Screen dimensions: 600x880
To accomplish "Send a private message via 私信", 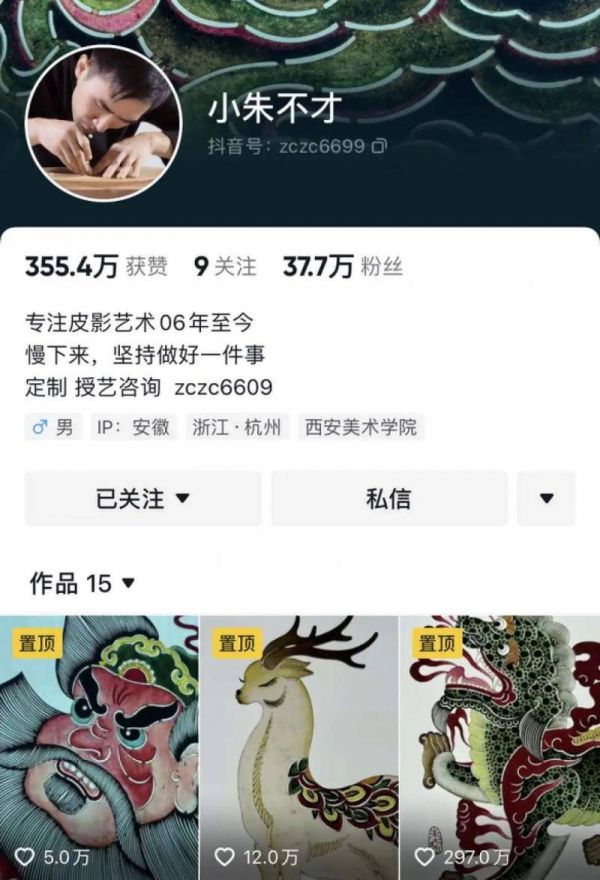I will pos(389,498).
